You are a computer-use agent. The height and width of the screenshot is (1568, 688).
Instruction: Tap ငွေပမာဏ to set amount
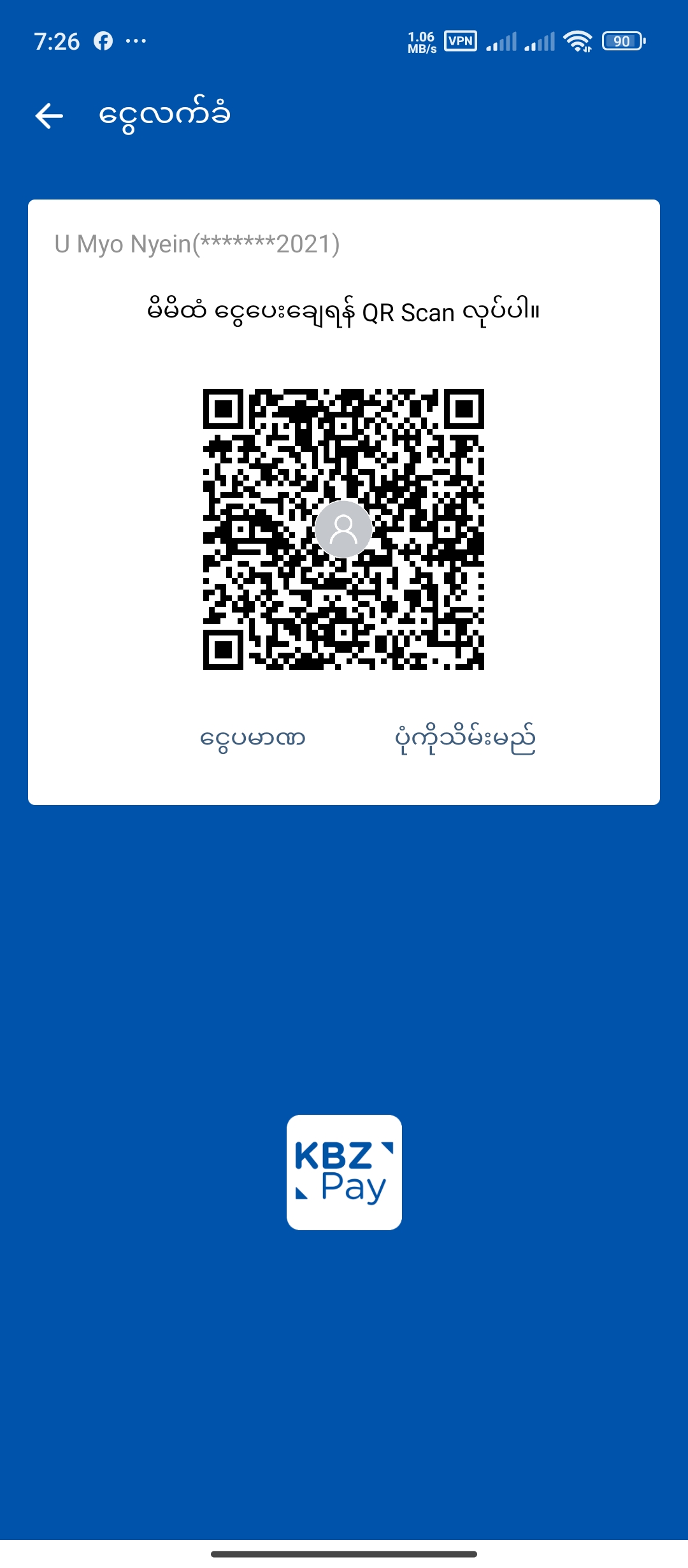[x=253, y=739]
